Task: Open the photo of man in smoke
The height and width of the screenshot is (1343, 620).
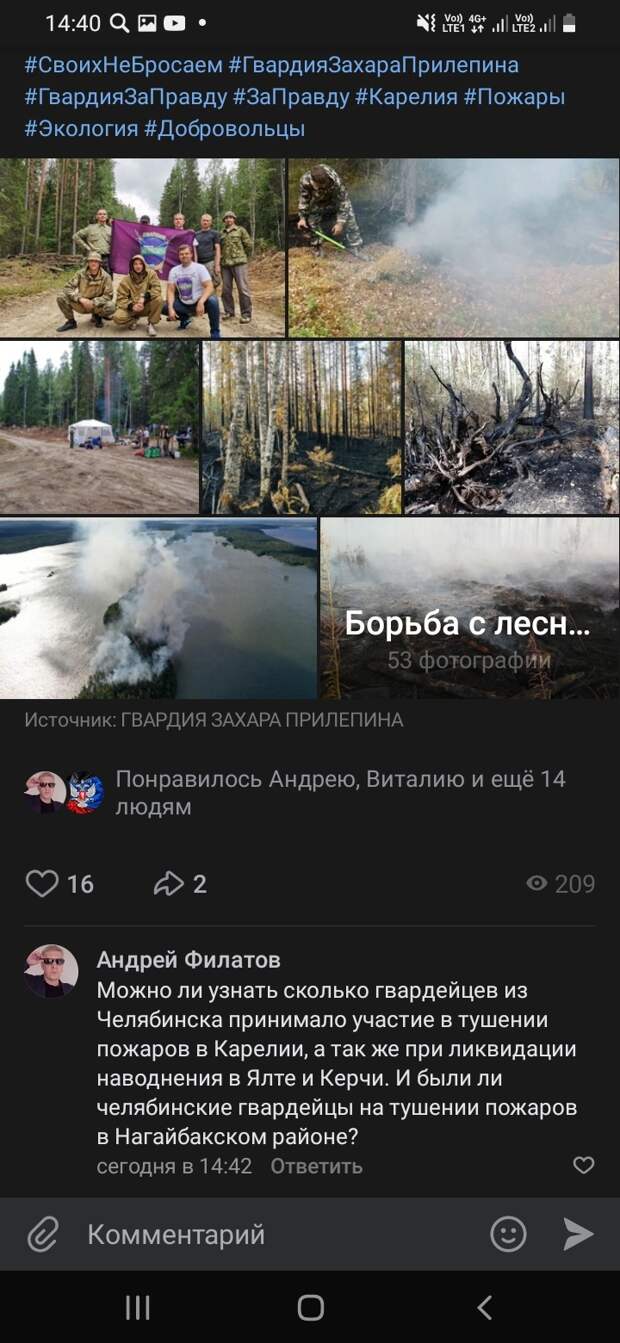Action: click(454, 247)
